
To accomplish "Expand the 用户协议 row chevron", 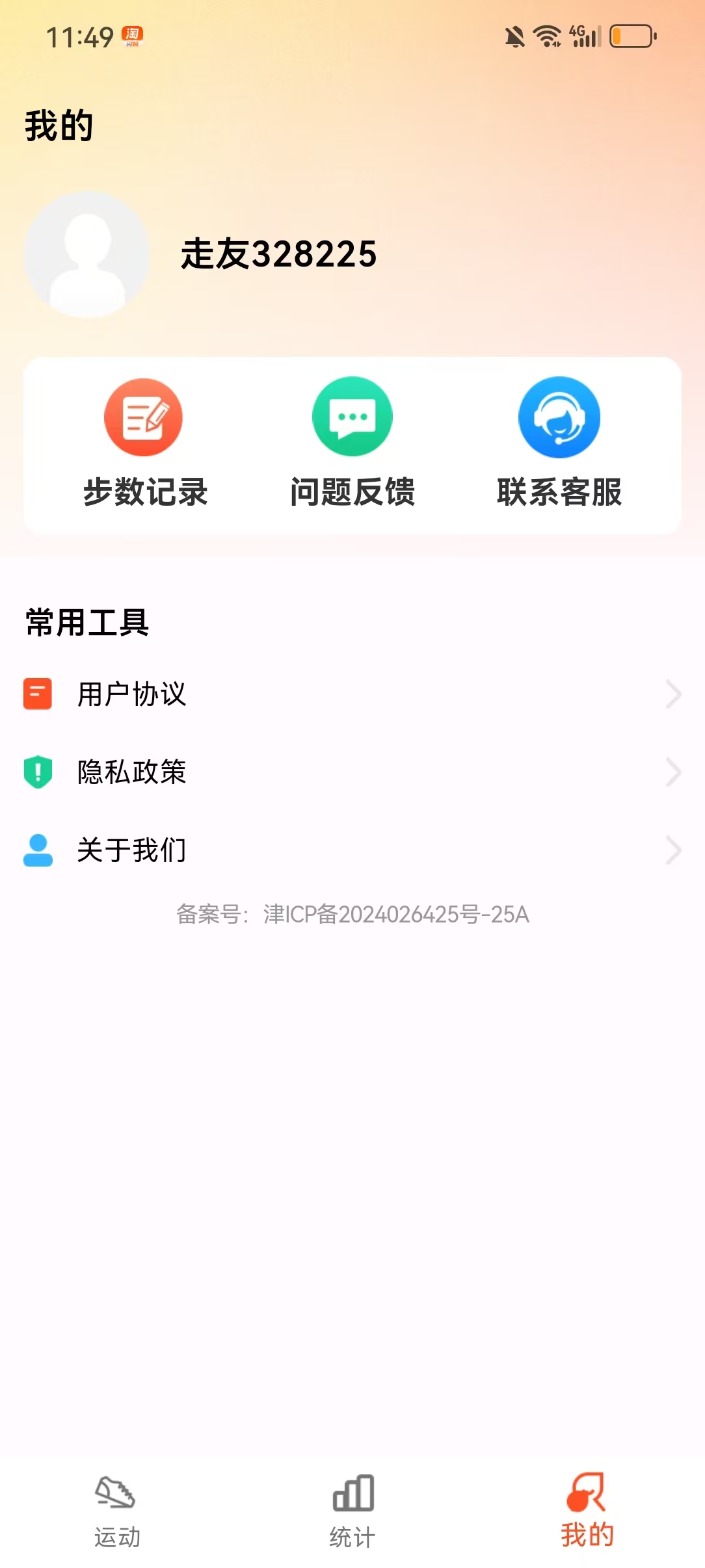I will point(674,695).
